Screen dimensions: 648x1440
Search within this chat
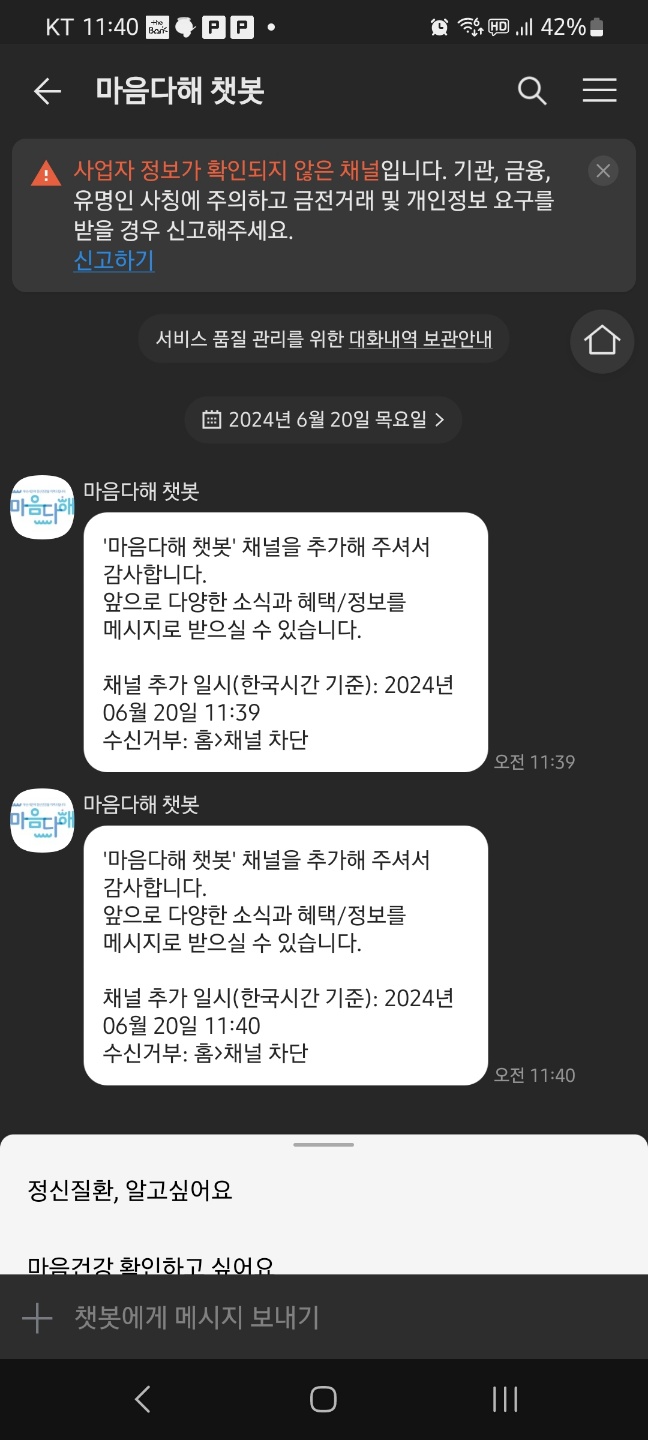[532, 91]
